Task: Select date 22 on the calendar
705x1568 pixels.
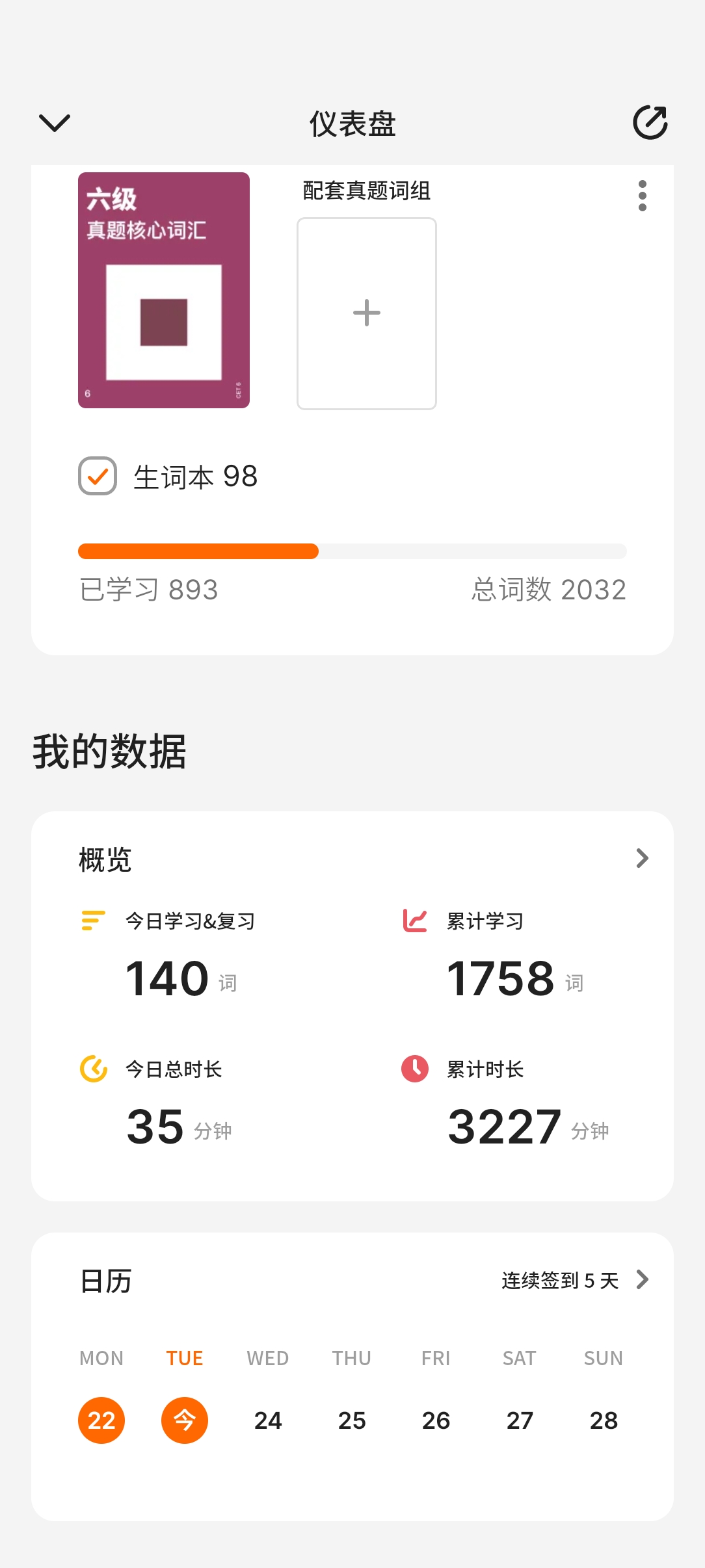Action: pos(101,1420)
